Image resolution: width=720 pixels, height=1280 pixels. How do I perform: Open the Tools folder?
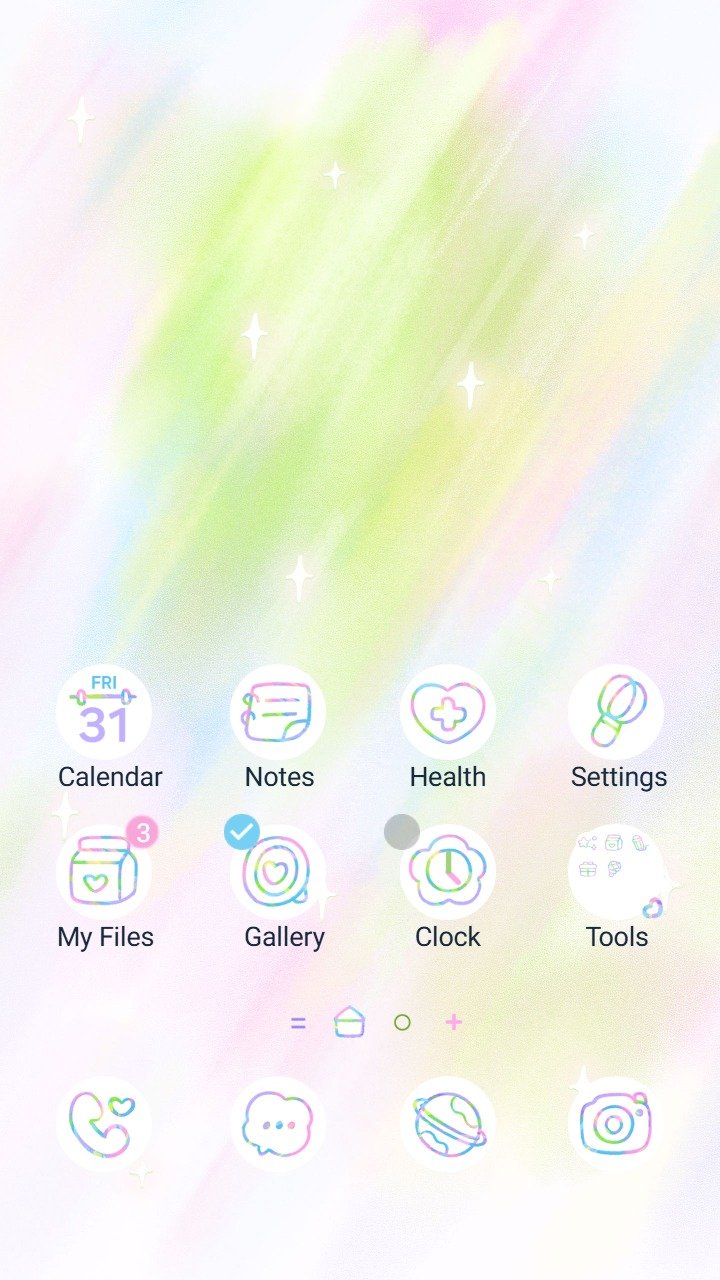coord(616,873)
